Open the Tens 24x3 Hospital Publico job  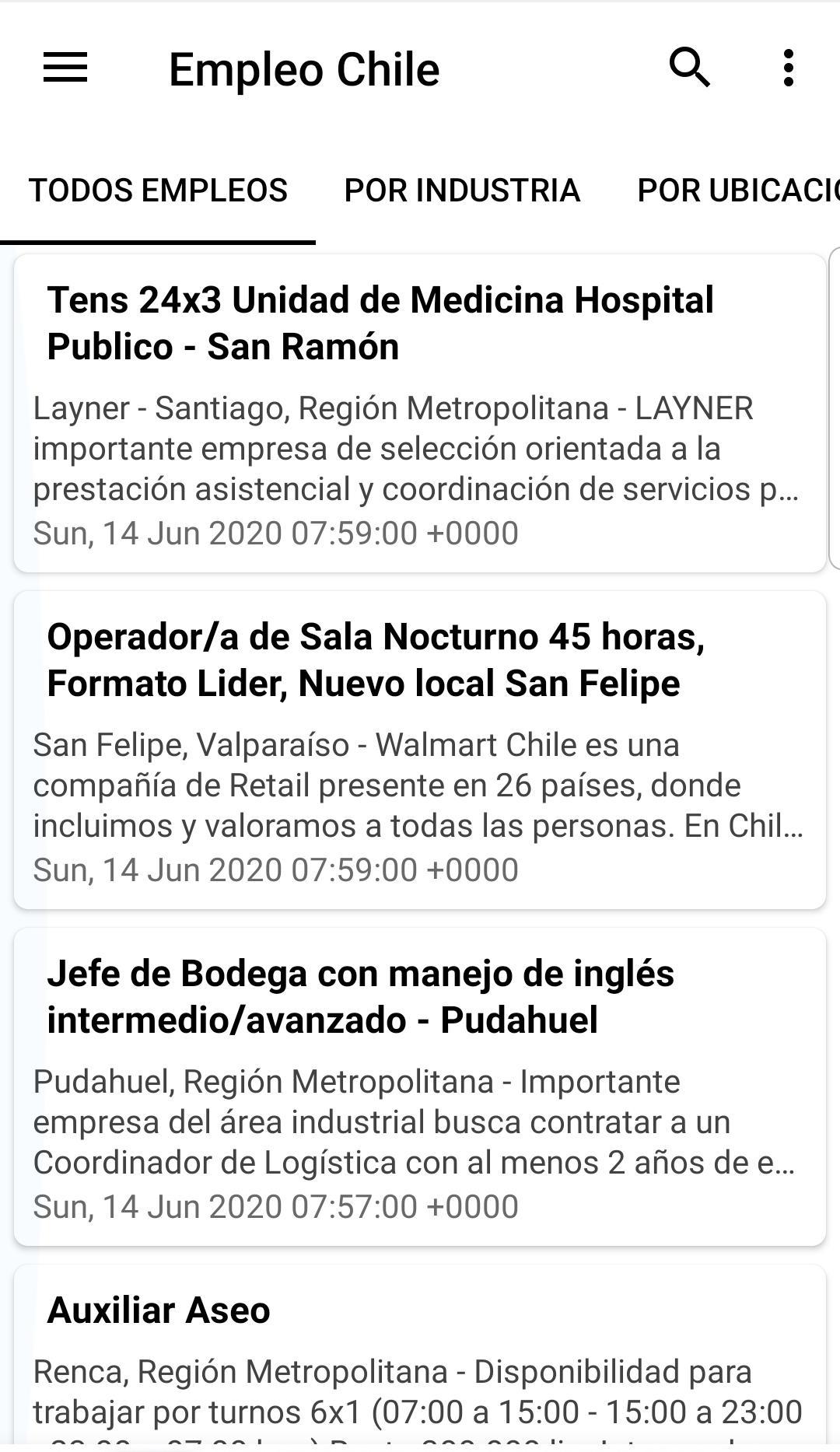point(420,414)
